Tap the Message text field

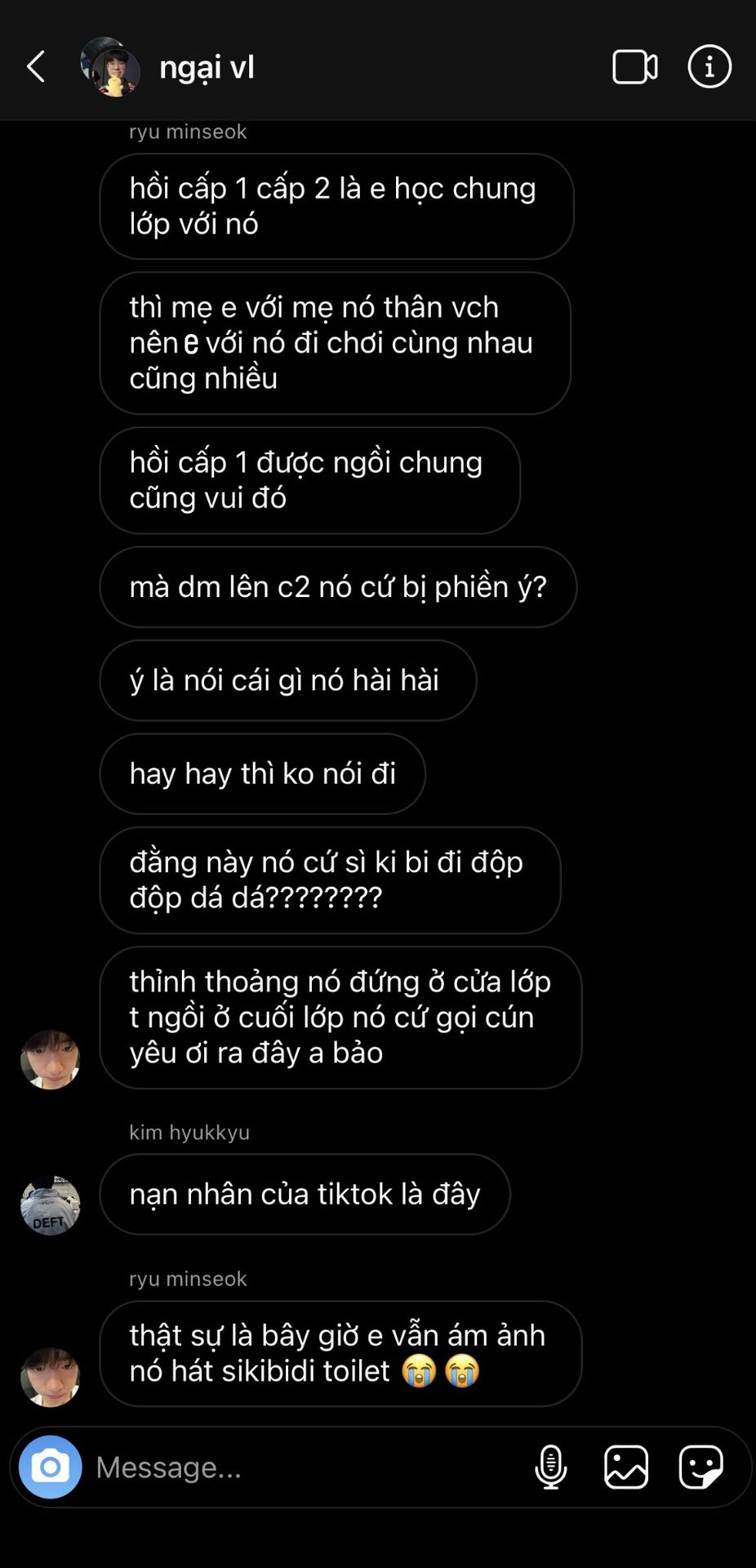306,1467
